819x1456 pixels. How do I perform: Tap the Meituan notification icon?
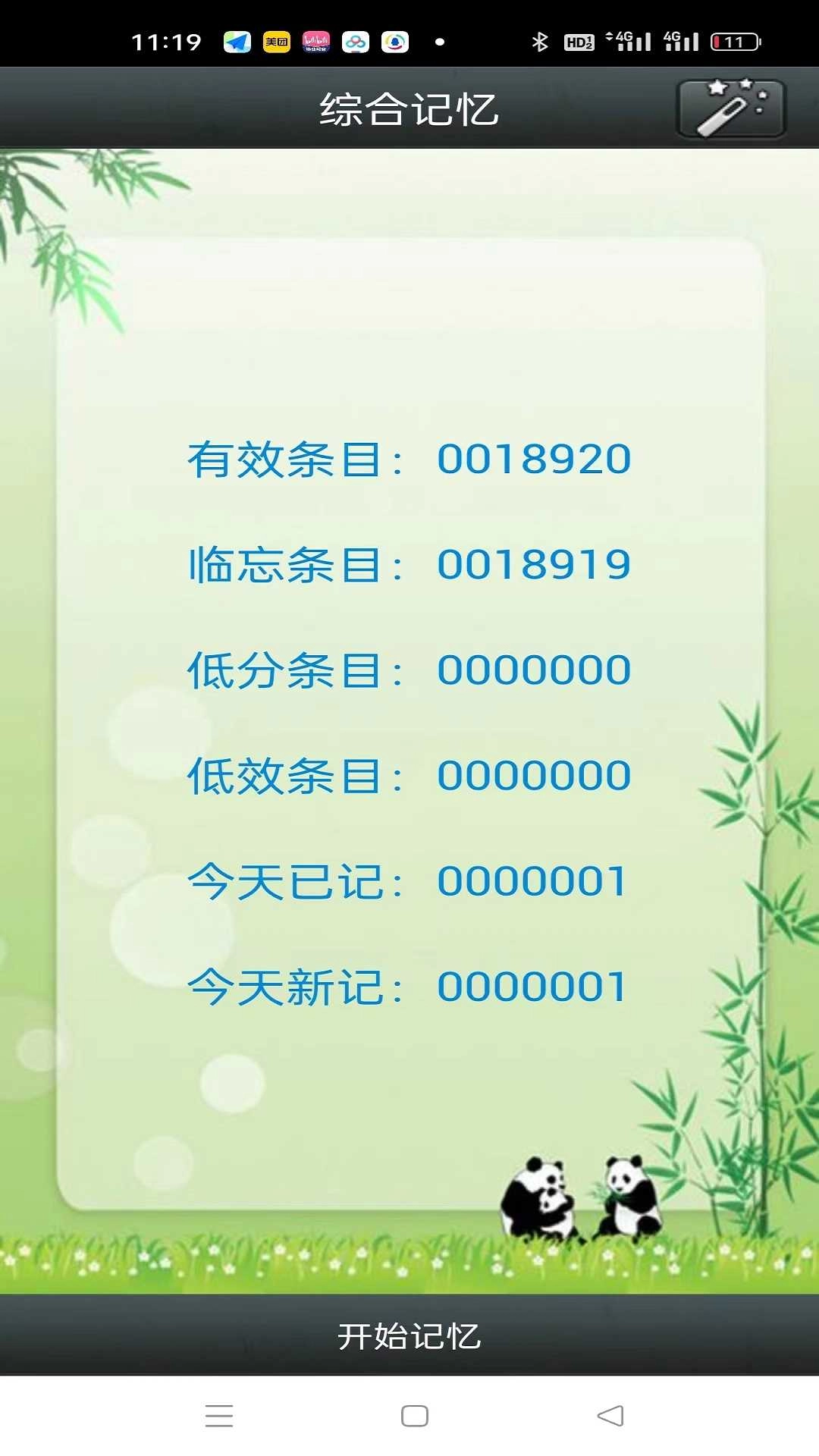pyautogui.click(x=278, y=43)
